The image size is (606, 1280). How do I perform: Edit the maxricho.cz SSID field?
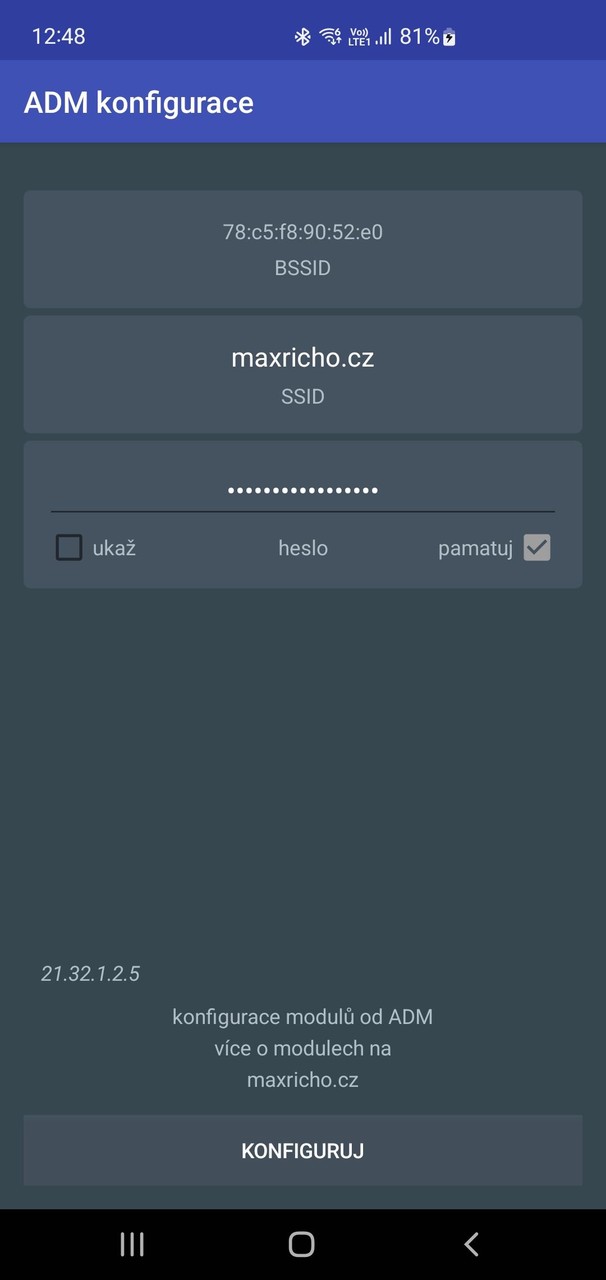tap(302, 358)
